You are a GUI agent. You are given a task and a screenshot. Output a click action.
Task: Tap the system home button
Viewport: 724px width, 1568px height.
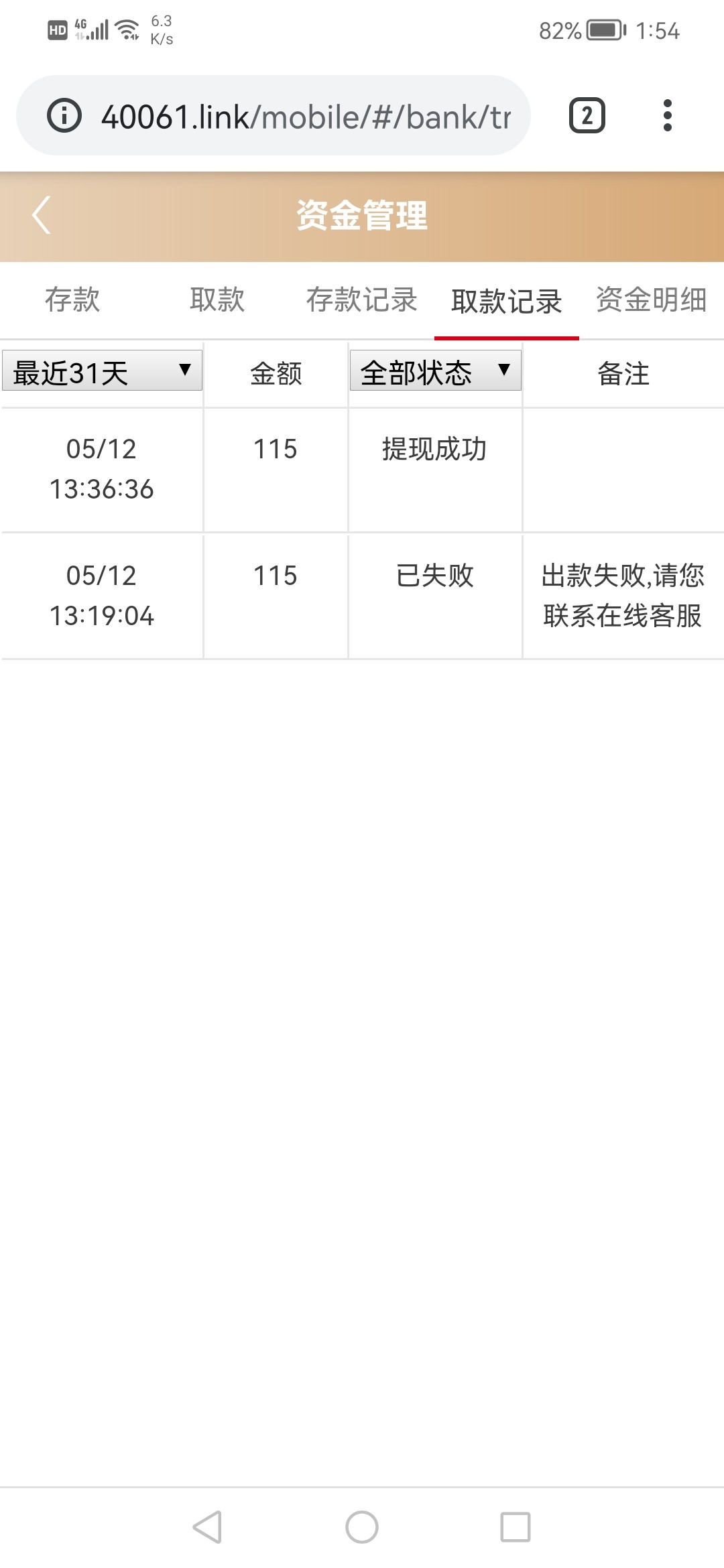362,1527
